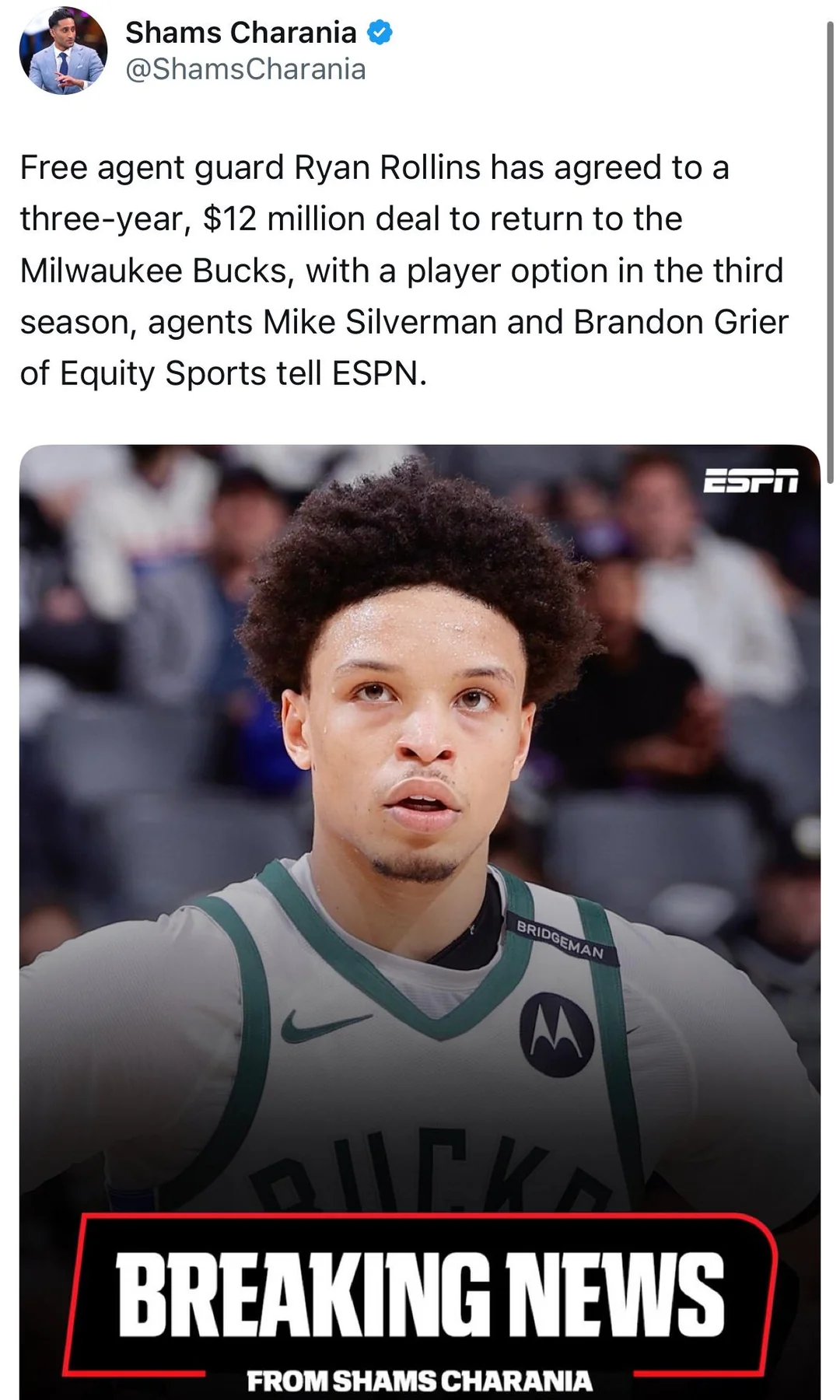
Task: Tap the @ShamsCharania handle
Action: tap(246, 69)
